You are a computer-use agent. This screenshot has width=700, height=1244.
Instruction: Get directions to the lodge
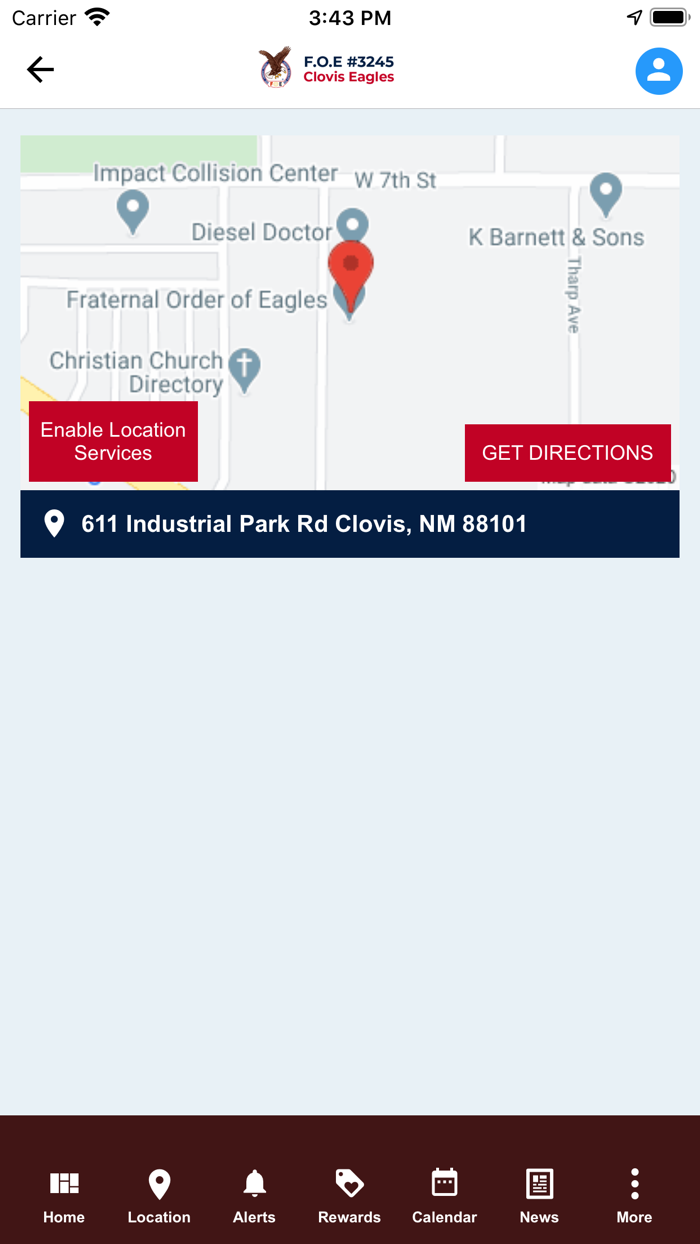click(x=567, y=453)
